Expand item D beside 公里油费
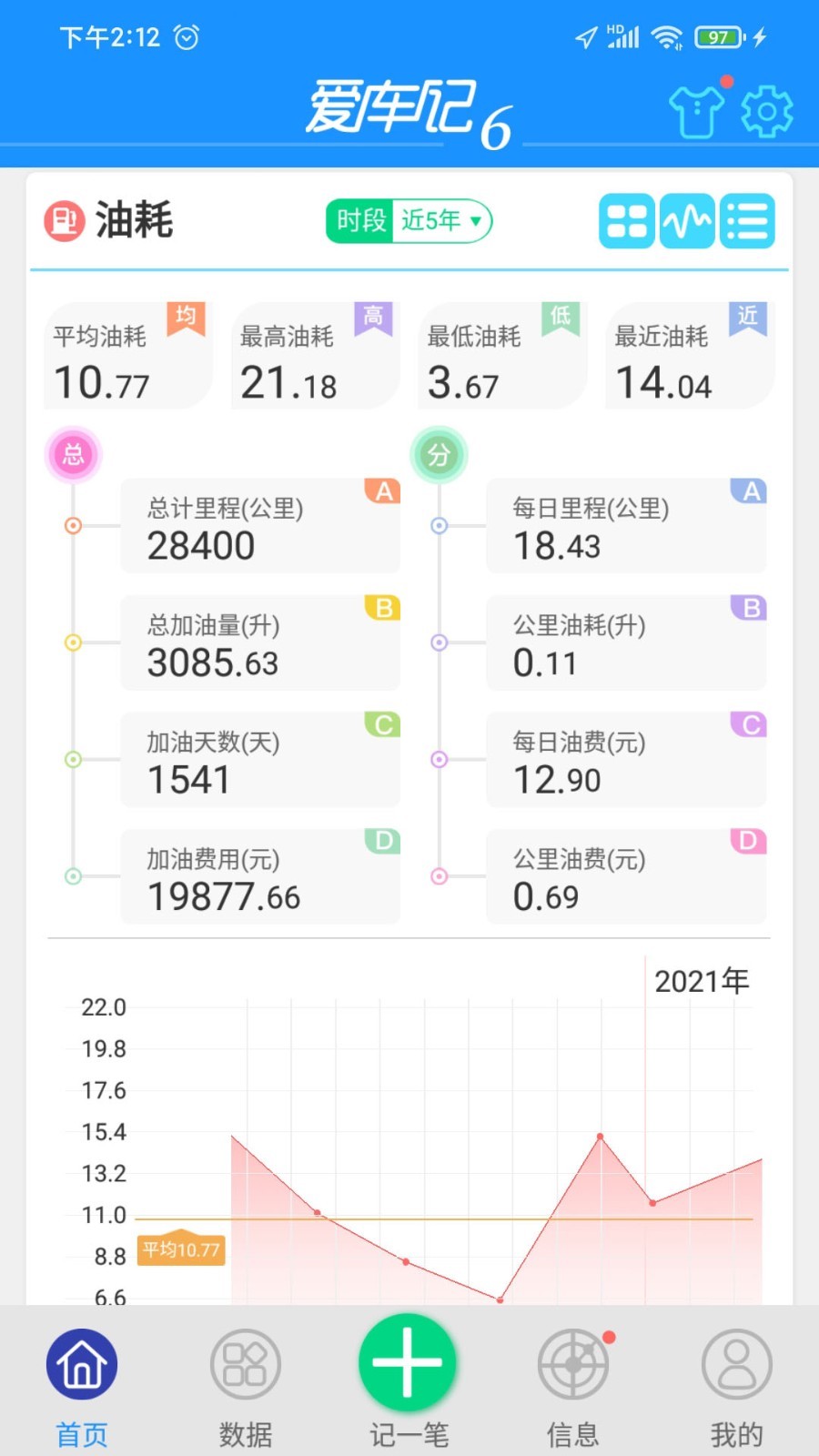Image resolution: width=819 pixels, height=1456 pixels. (x=748, y=842)
